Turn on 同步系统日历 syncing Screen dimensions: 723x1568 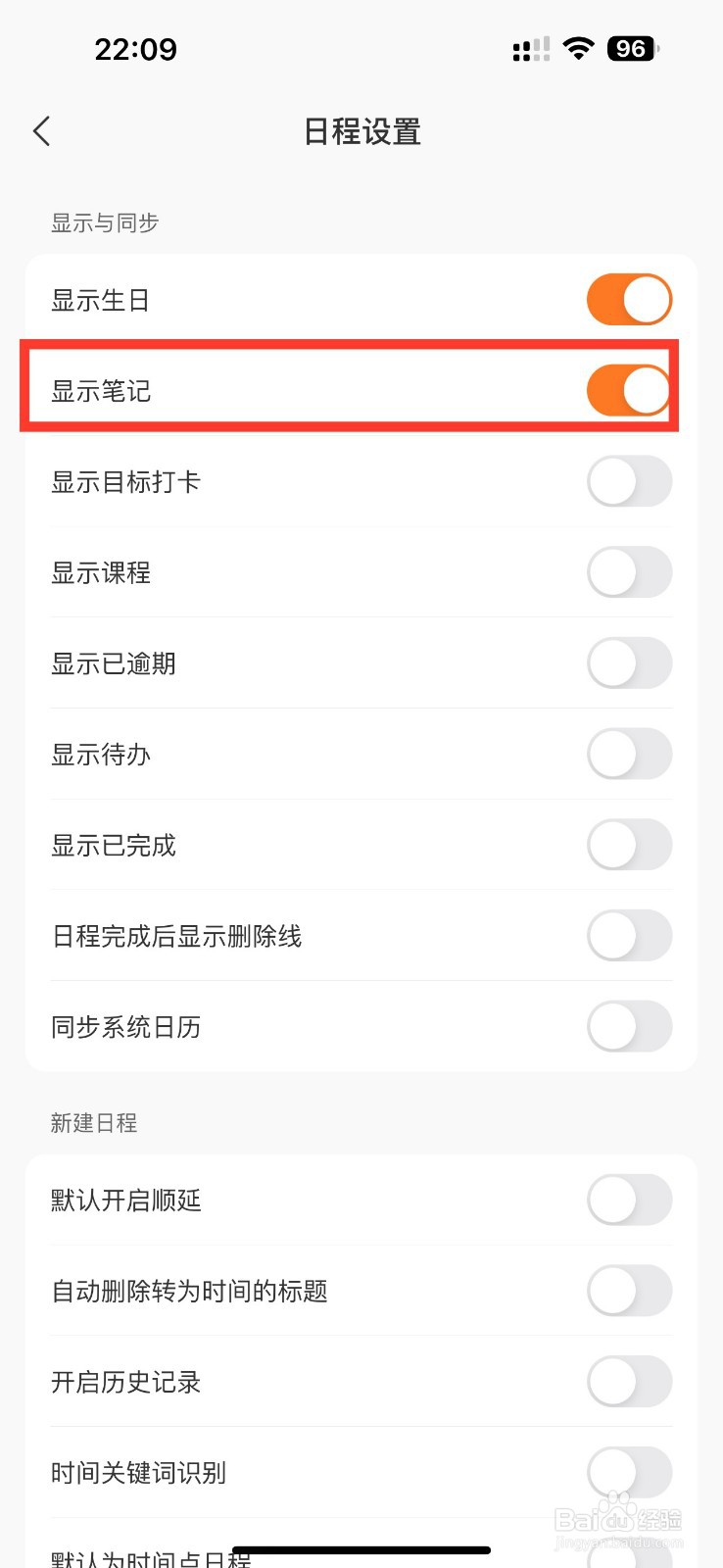[x=629, y=1026]
